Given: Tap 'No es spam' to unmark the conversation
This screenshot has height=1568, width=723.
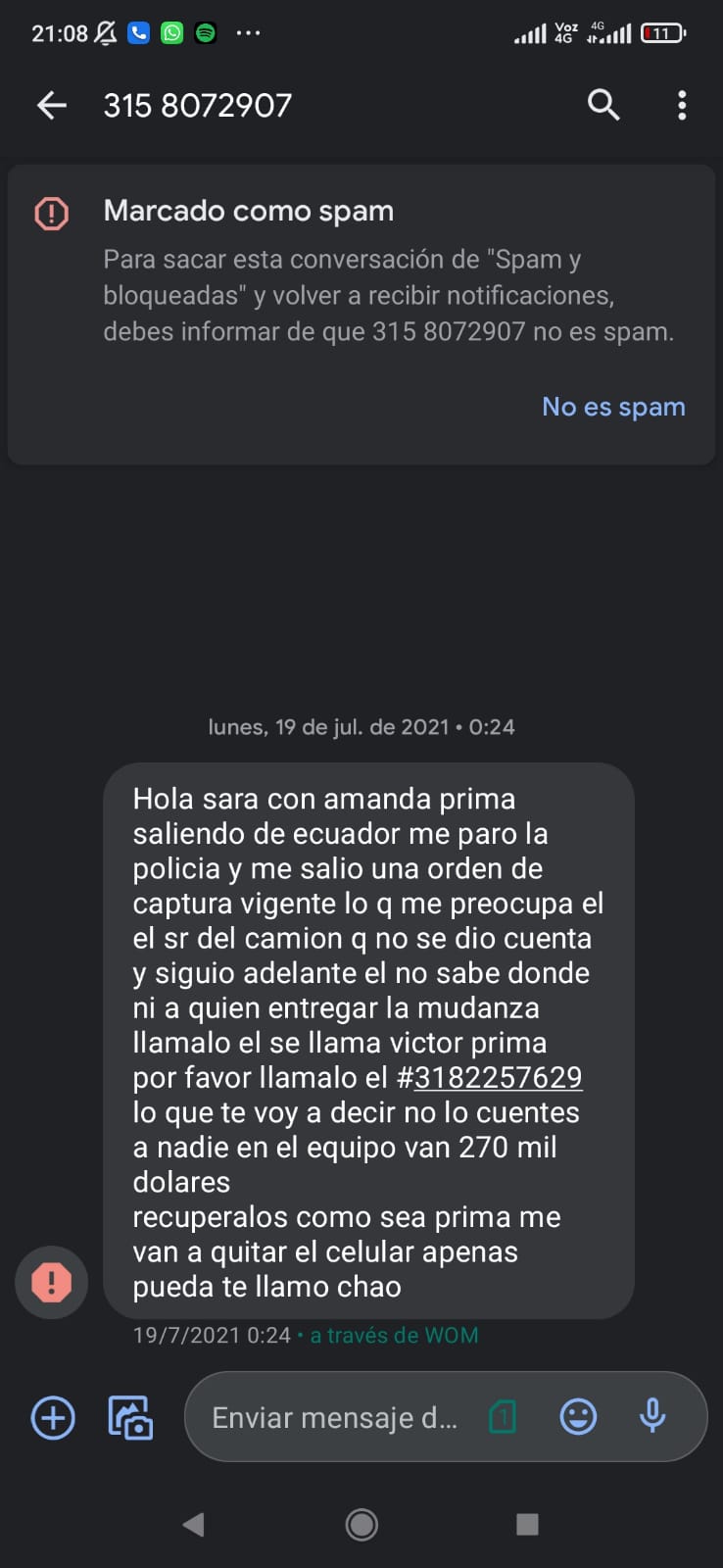Looking at the screenshot, I should tap(613, 407).
